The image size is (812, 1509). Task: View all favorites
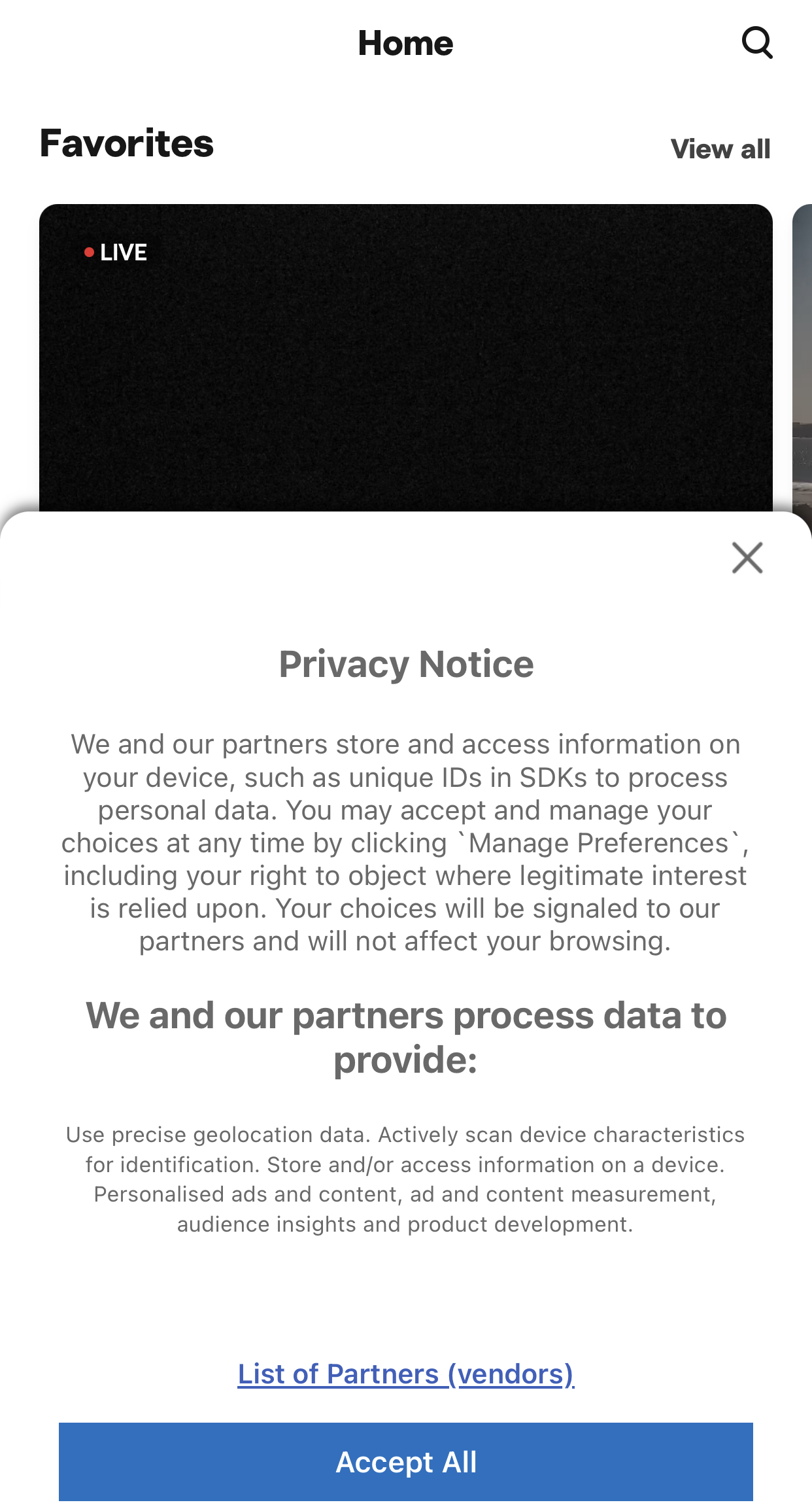720,149
